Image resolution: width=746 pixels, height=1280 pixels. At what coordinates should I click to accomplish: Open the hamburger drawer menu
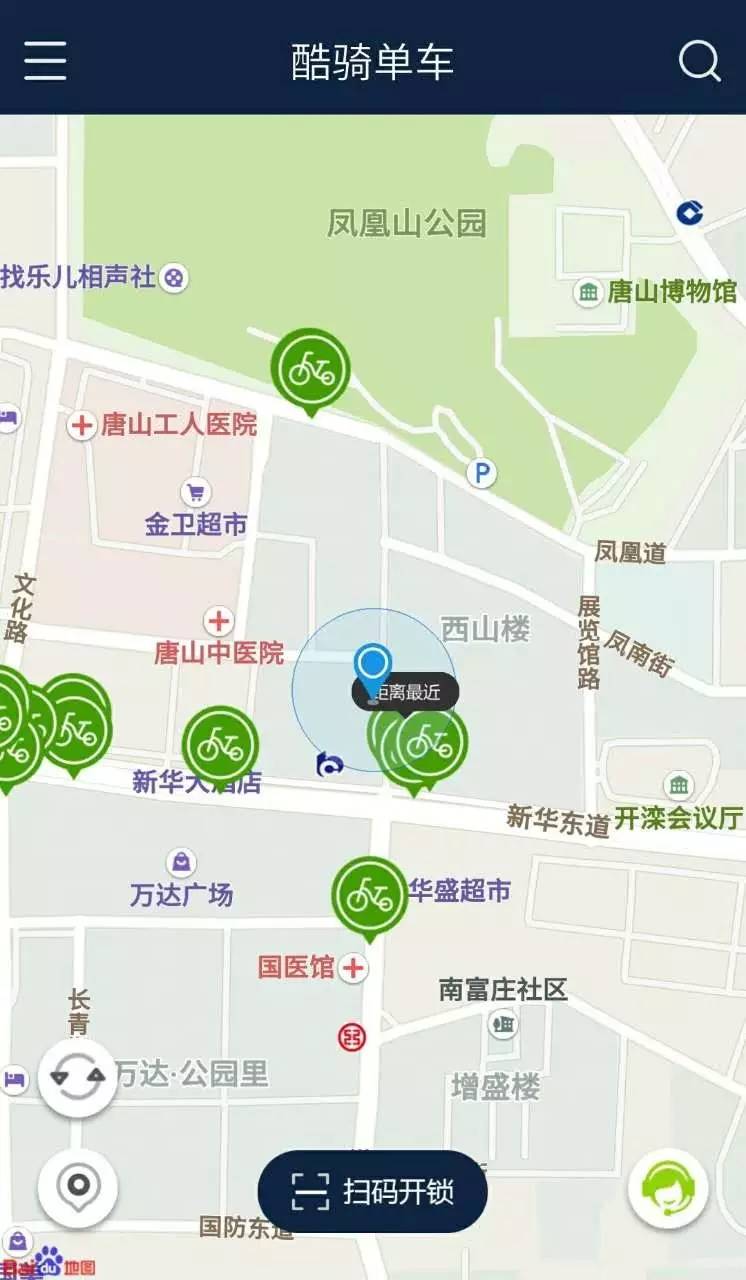click(x=45, y=61)
